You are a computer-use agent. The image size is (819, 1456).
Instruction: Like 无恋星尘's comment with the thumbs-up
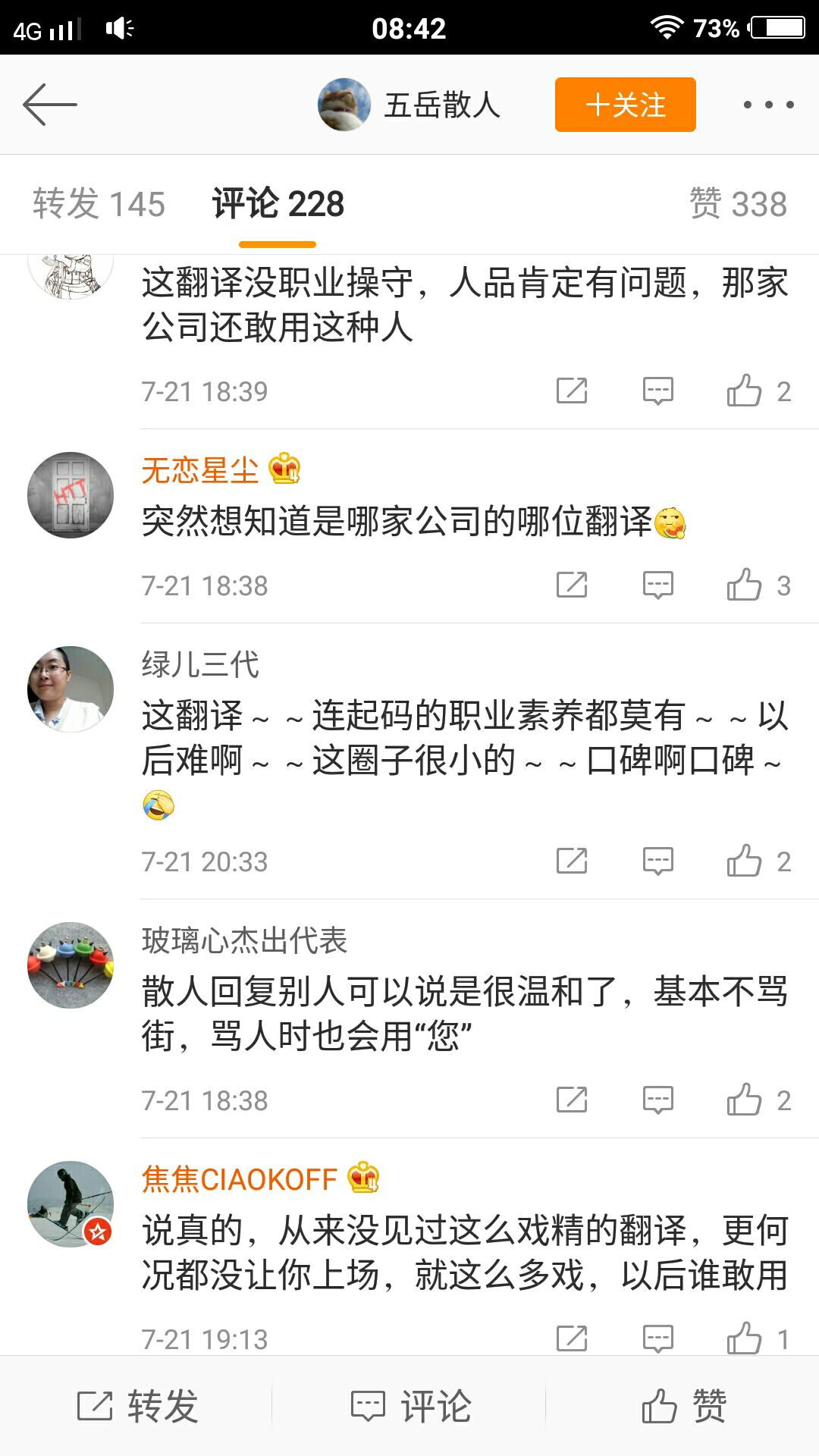point(749,585)
